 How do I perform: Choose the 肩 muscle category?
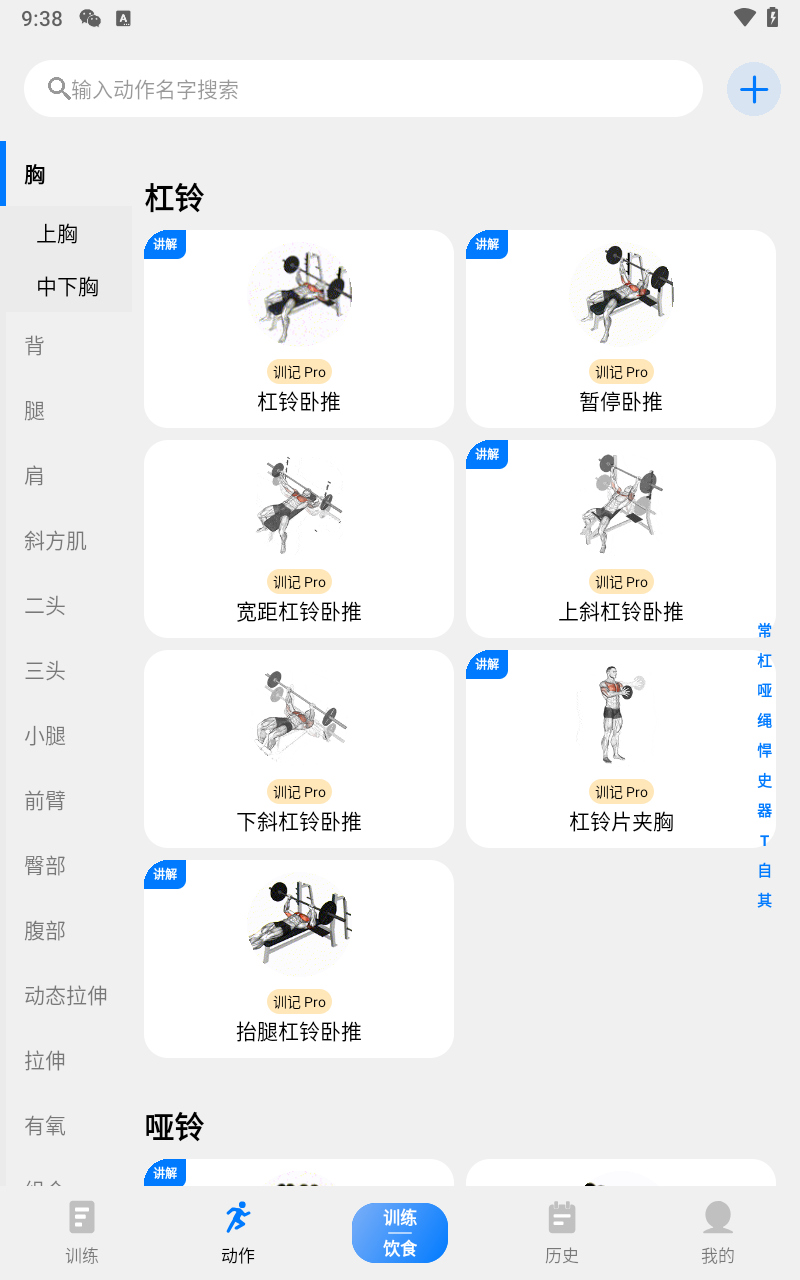(35, 476)
